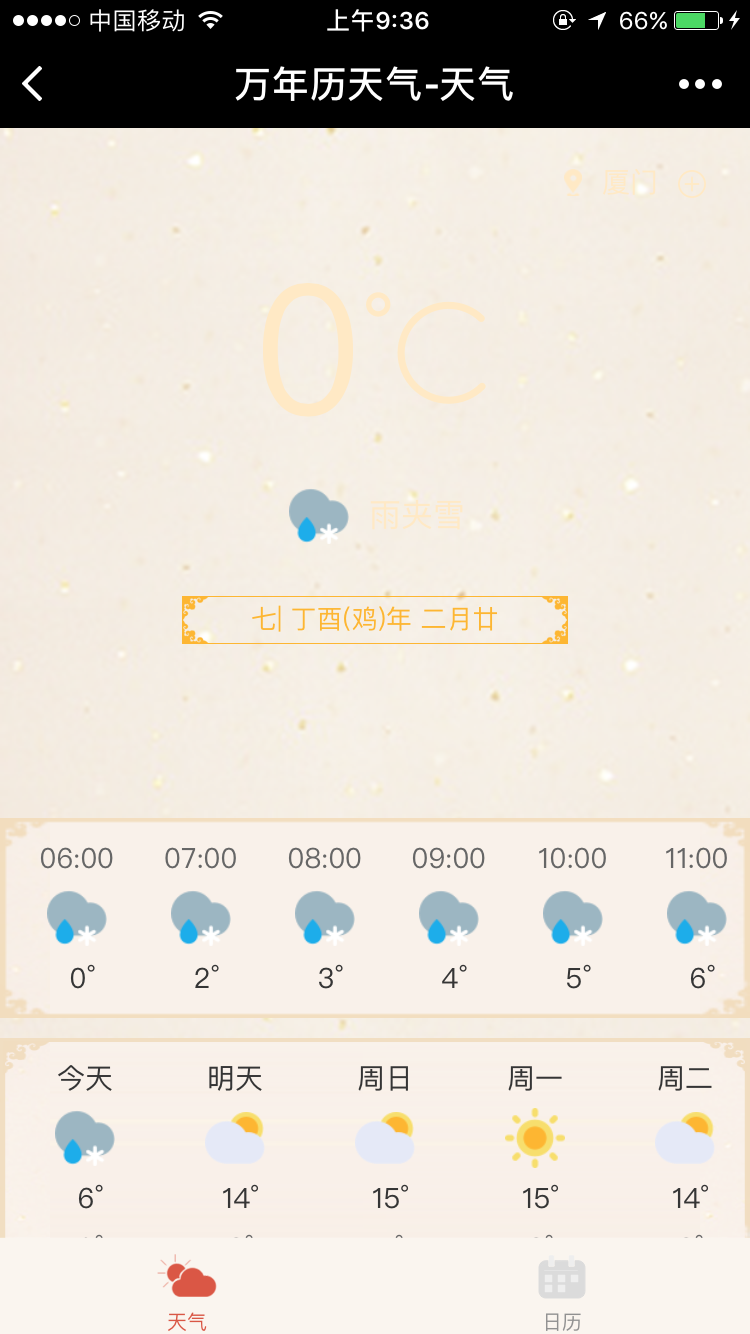The width and height of the screenshot is (750, 1334).
Task: Switch to the 日历 tab
Action: (x=562, y=1292)
